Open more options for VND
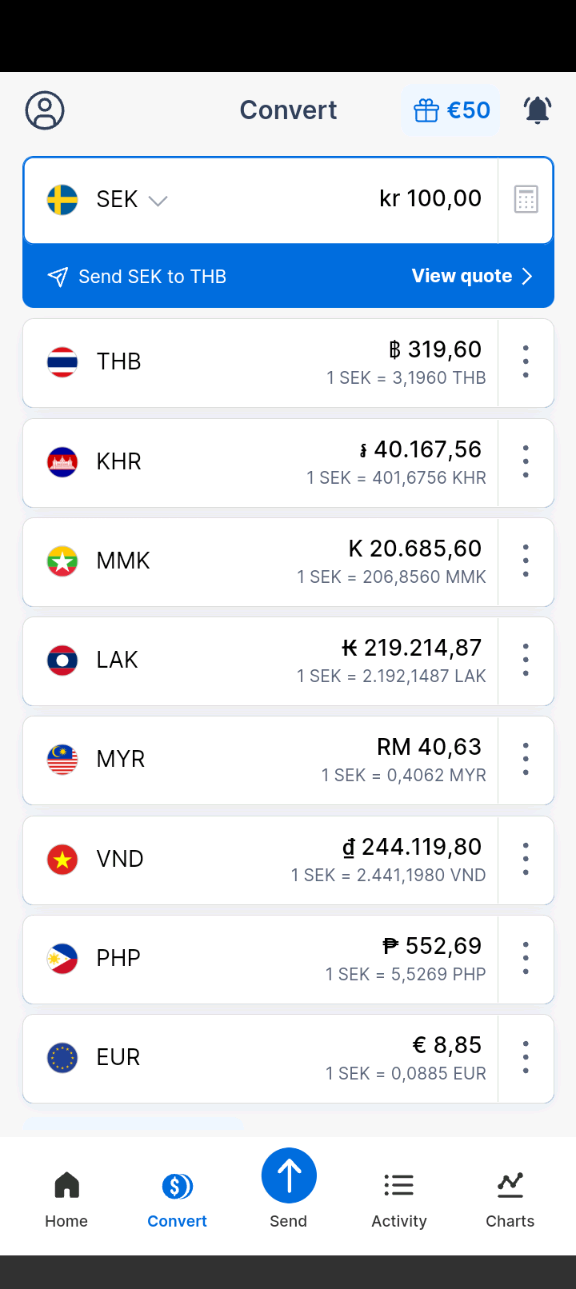This screenshot has width=576, height=1289. 526,859
